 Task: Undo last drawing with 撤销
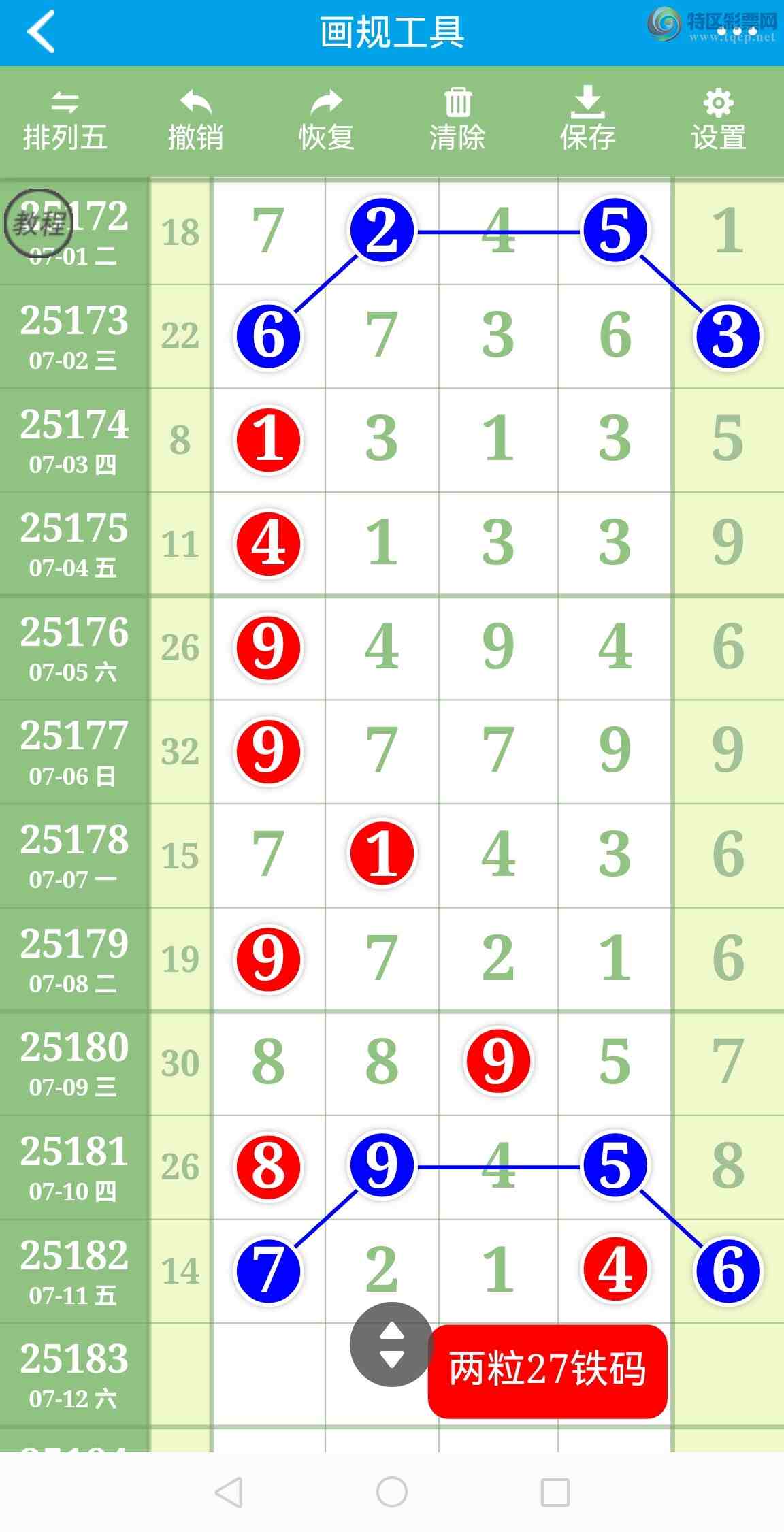tap(196, 121)
